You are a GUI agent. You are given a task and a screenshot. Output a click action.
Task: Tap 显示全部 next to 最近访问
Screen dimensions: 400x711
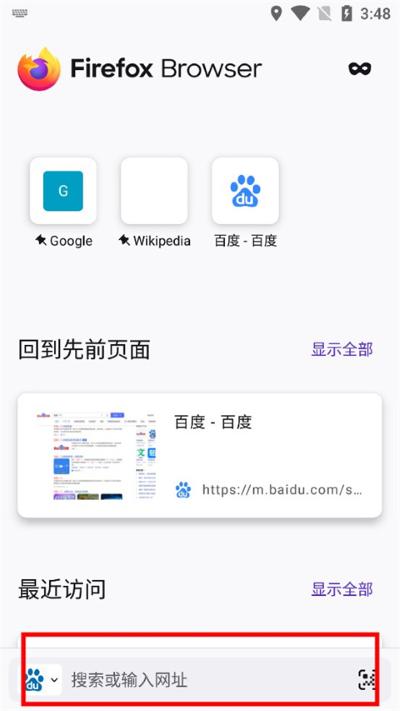pos(342,589)
